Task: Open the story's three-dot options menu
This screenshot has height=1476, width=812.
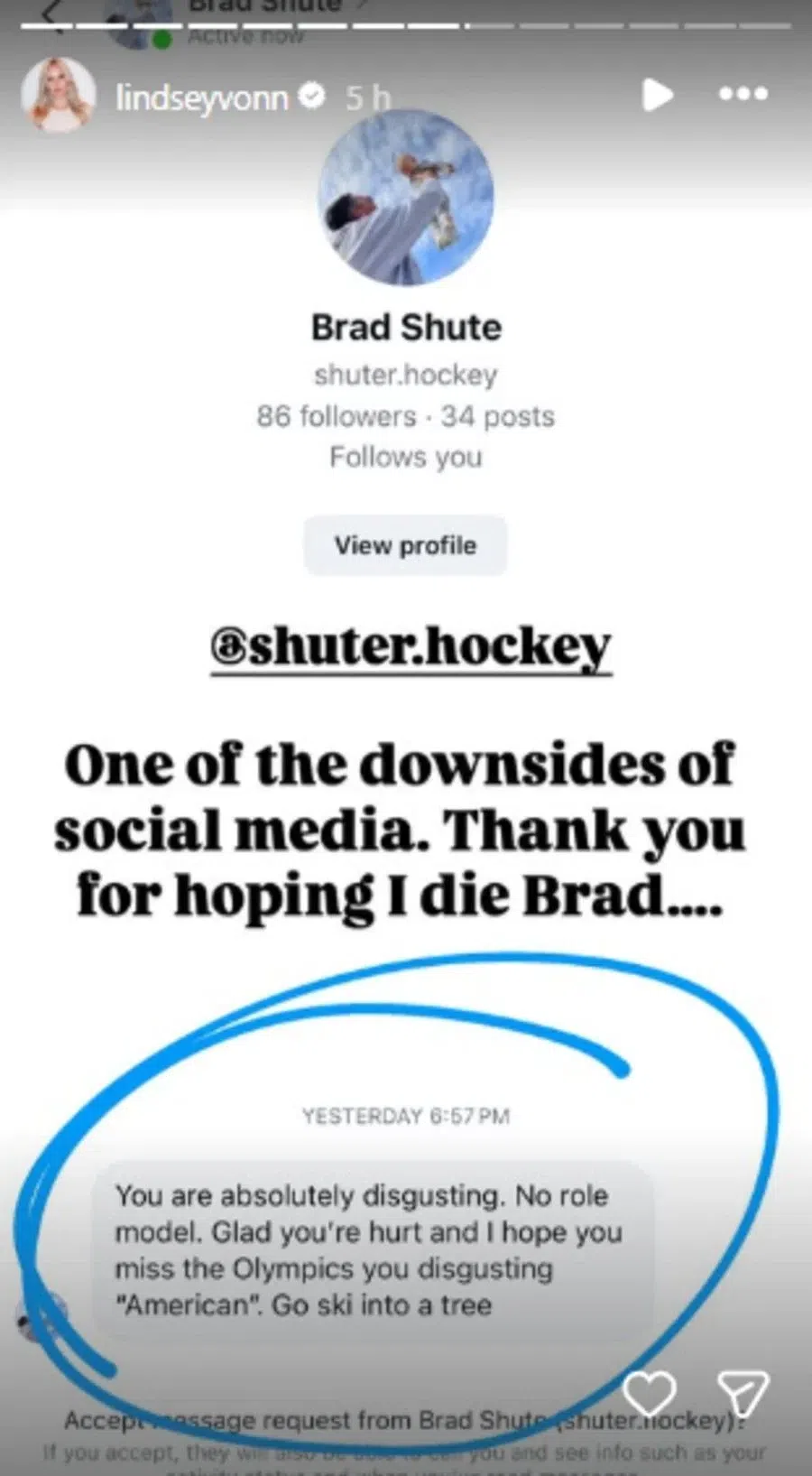Action: click(x=743, y=94)
